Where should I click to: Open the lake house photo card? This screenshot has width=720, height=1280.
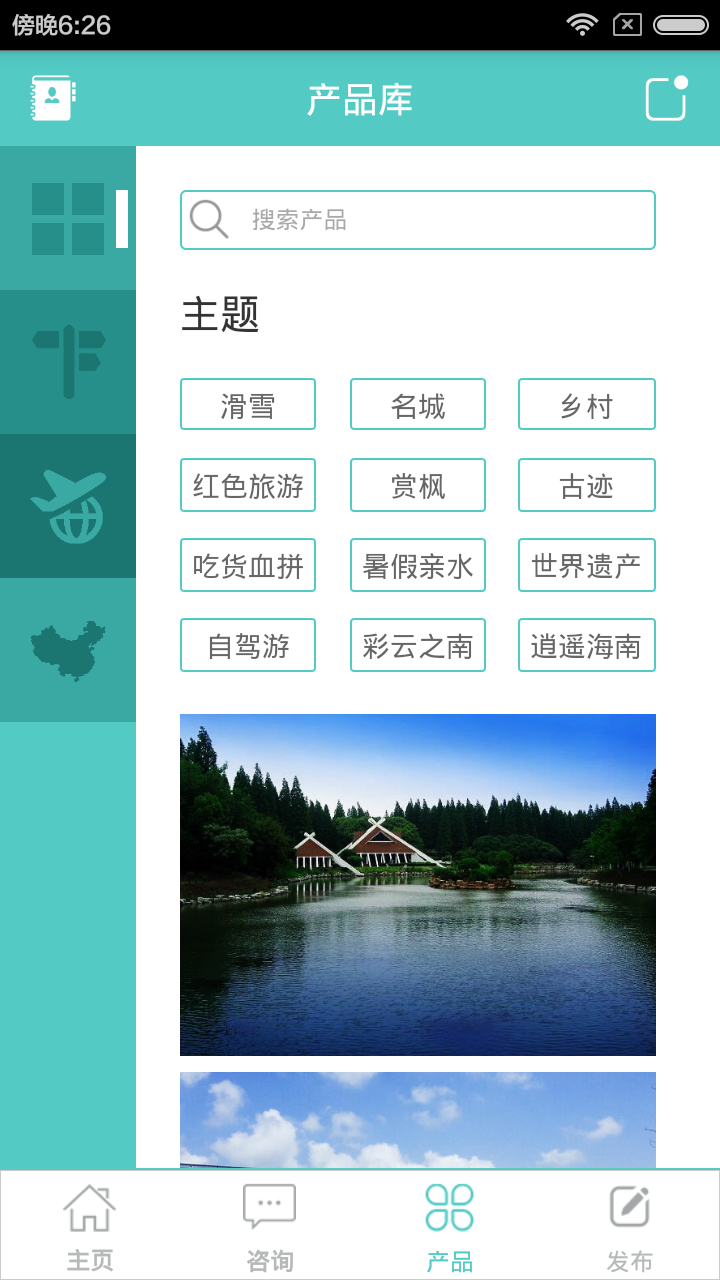coord(418,885)
